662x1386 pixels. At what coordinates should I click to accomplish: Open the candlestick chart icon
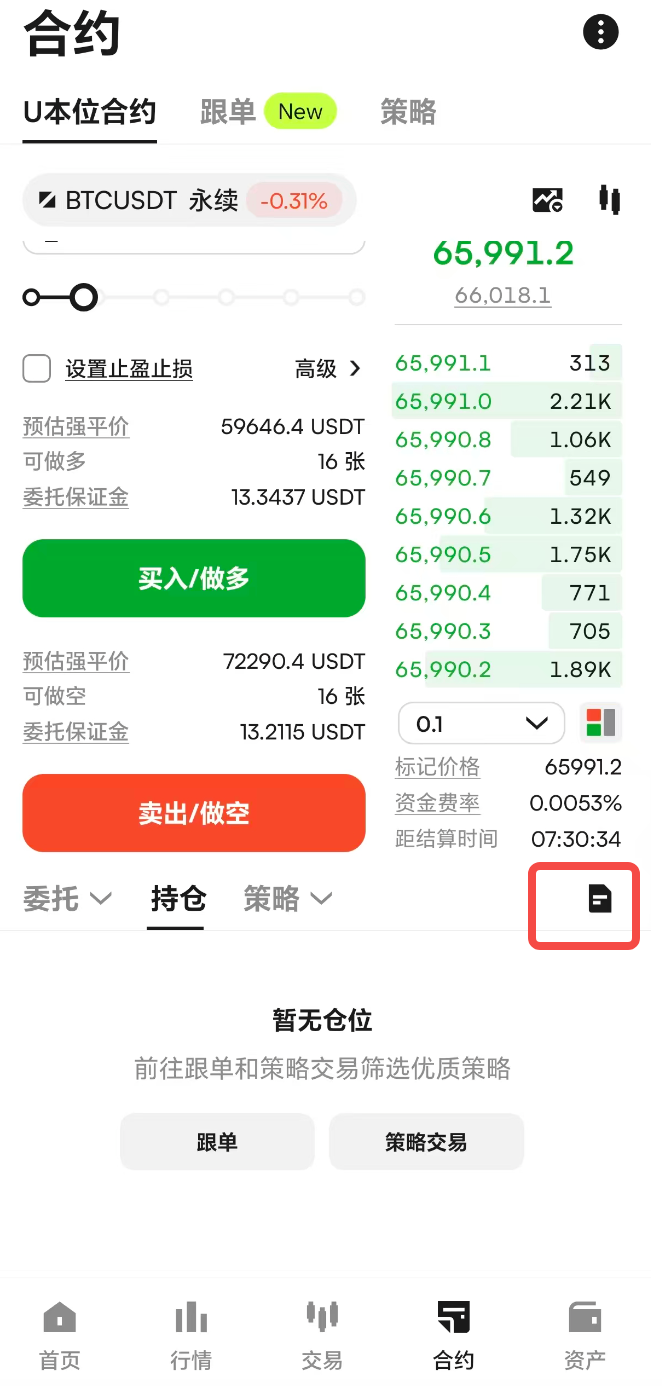(x=609, y=199)
